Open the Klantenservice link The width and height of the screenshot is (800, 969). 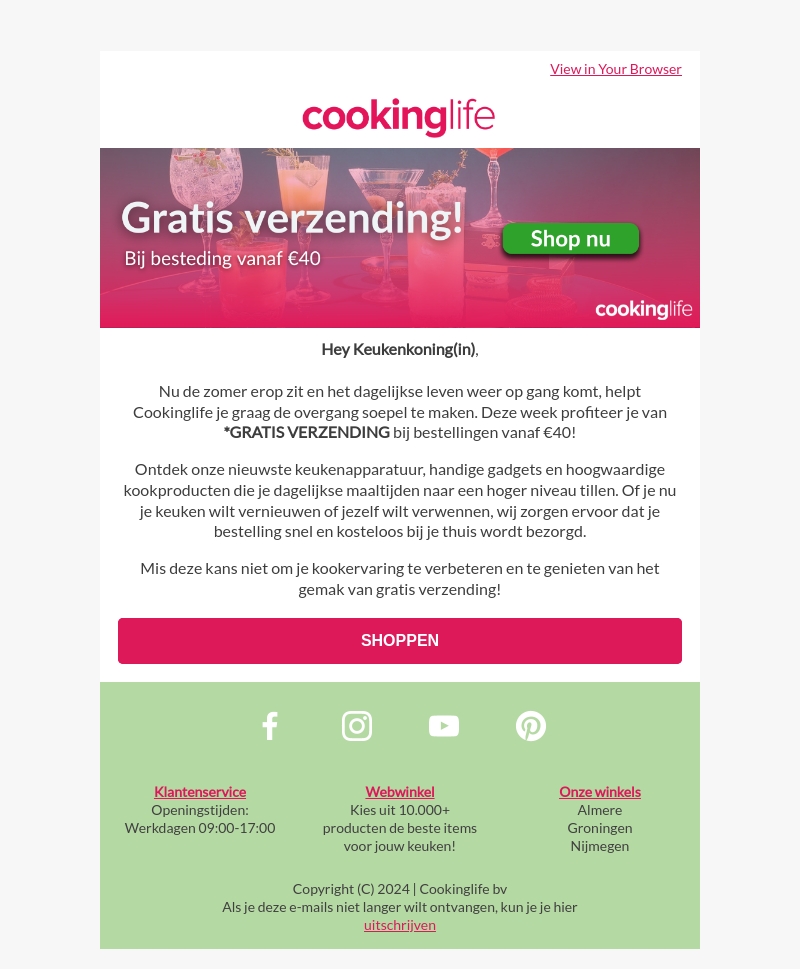[x=200, y=792]
